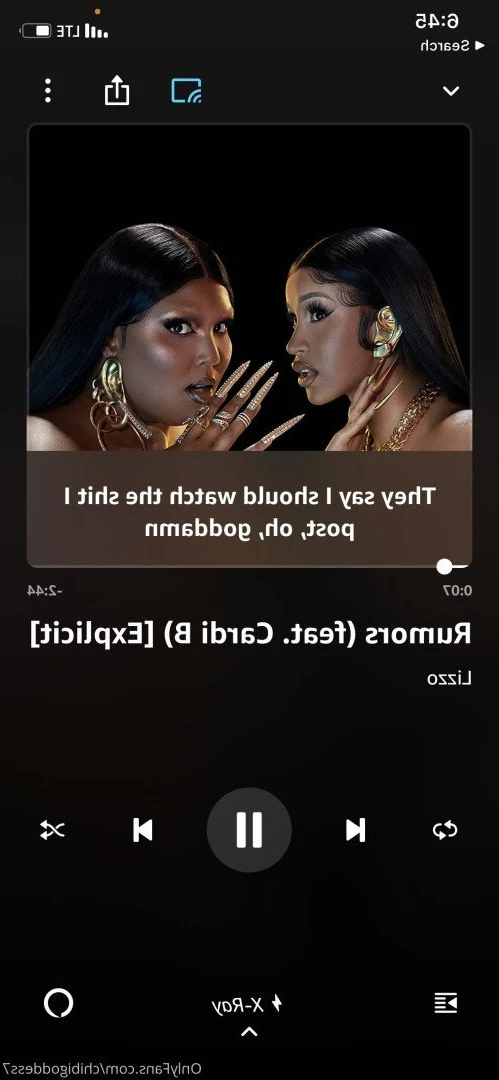Toggle the repeat icon
499x1080 pixels.
[x=445, y=830]
